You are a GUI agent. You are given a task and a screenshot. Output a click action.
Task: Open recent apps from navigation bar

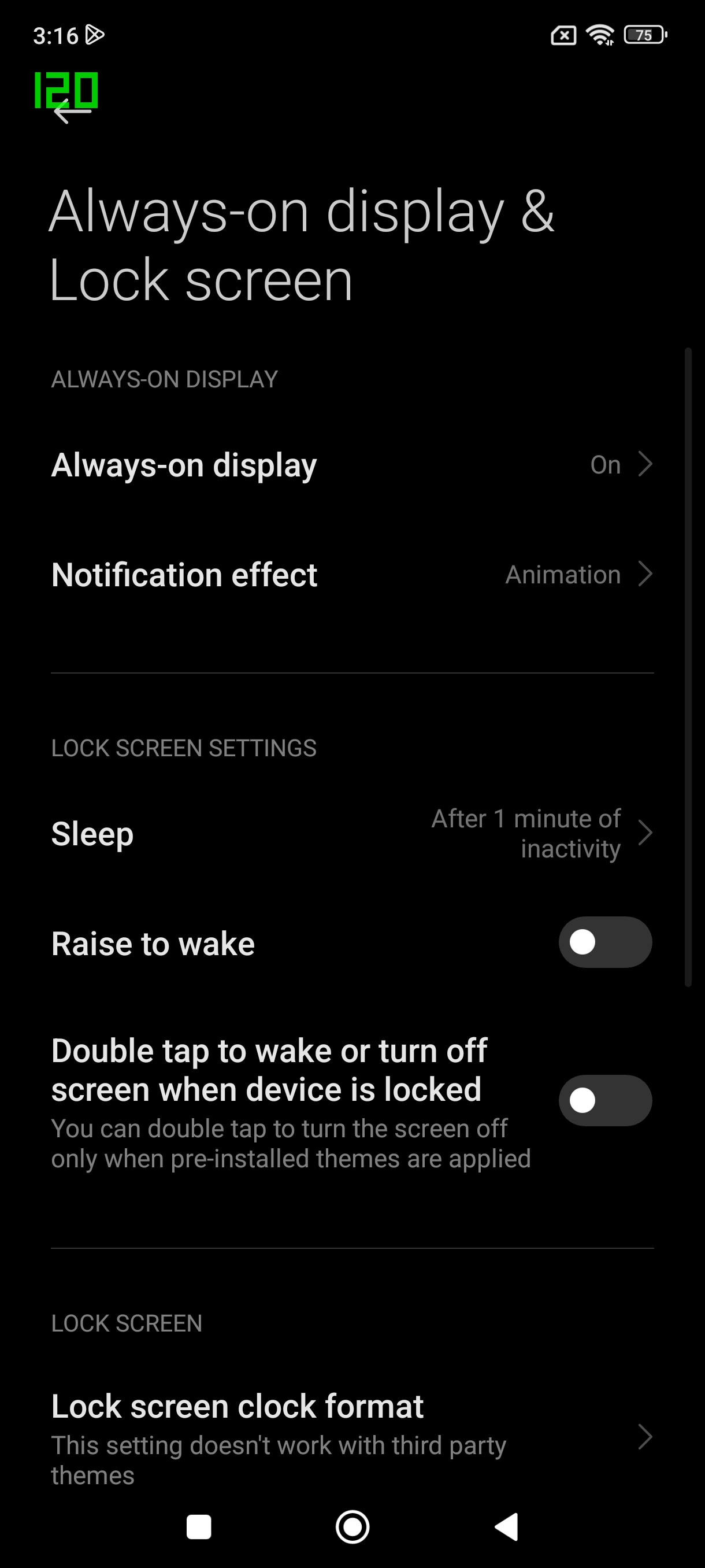pos(198,1526)
